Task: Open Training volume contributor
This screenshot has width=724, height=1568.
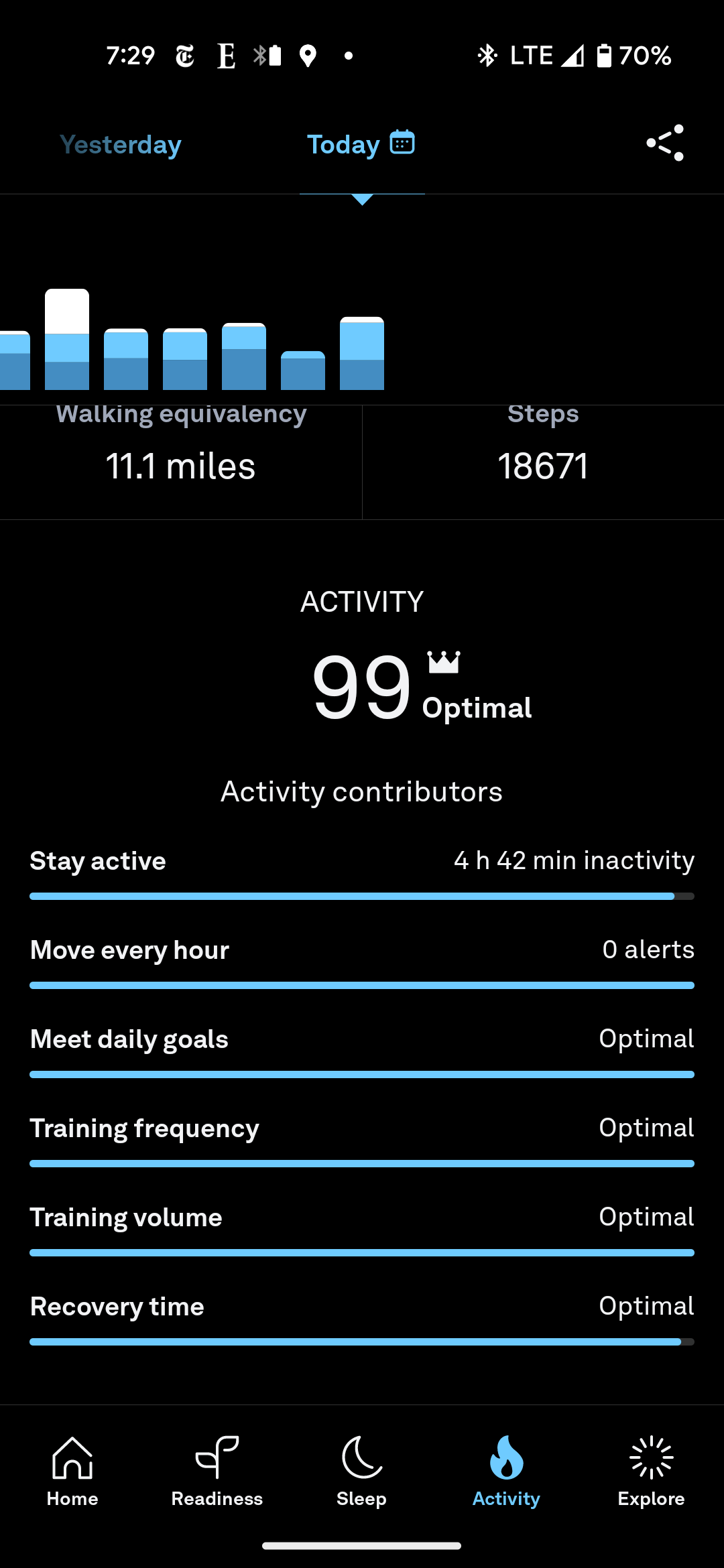Action: 362,1228
